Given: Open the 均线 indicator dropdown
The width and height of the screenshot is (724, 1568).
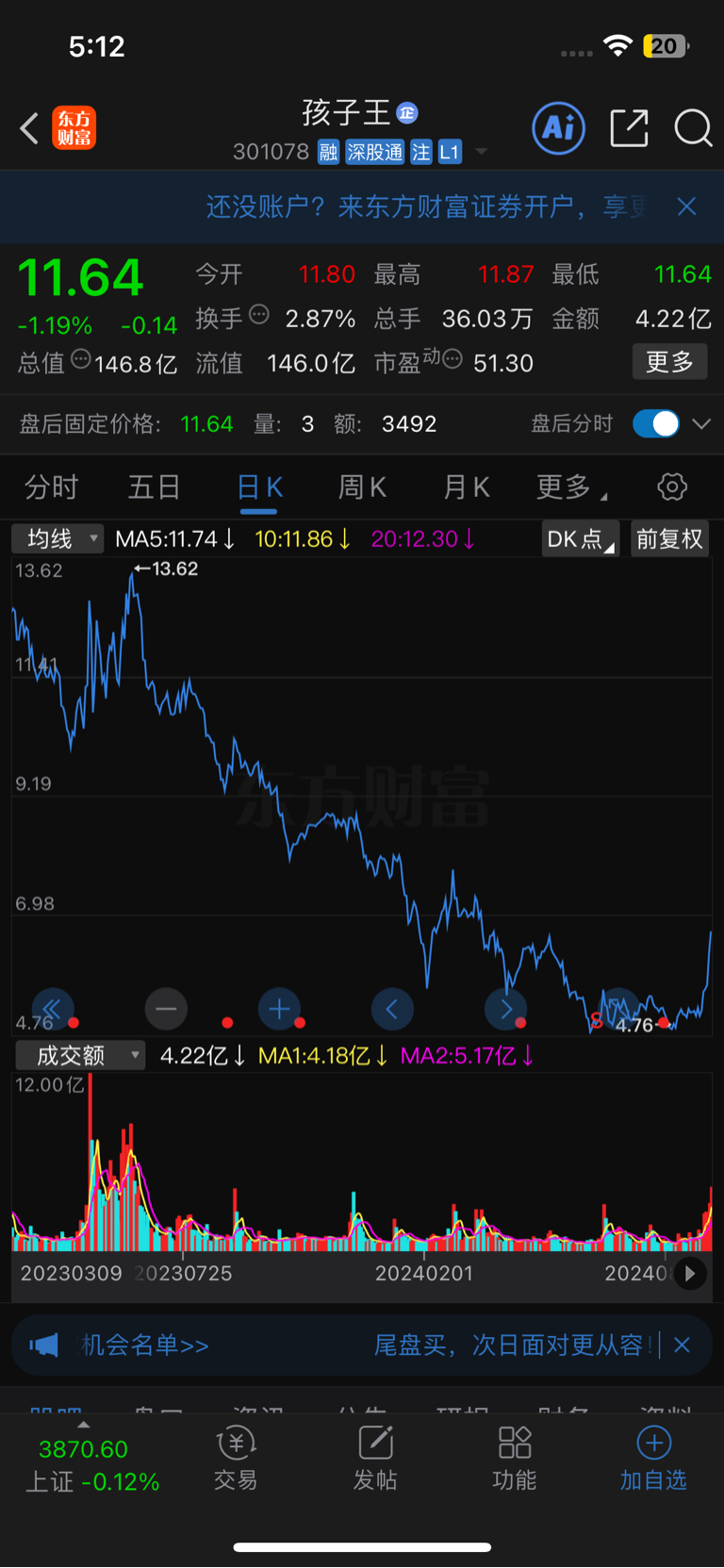Looking at the screenshot, I should [58, 538].
